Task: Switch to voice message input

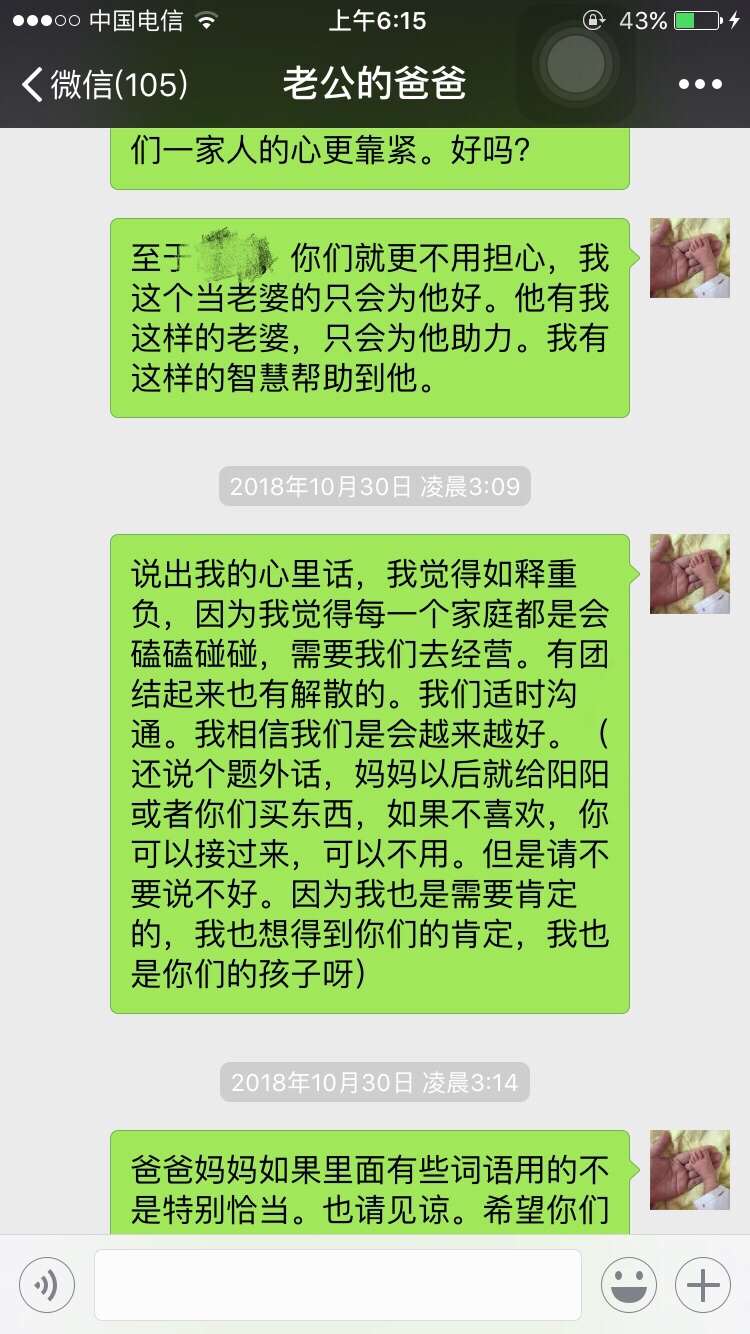Action: tap(47, 1284)
